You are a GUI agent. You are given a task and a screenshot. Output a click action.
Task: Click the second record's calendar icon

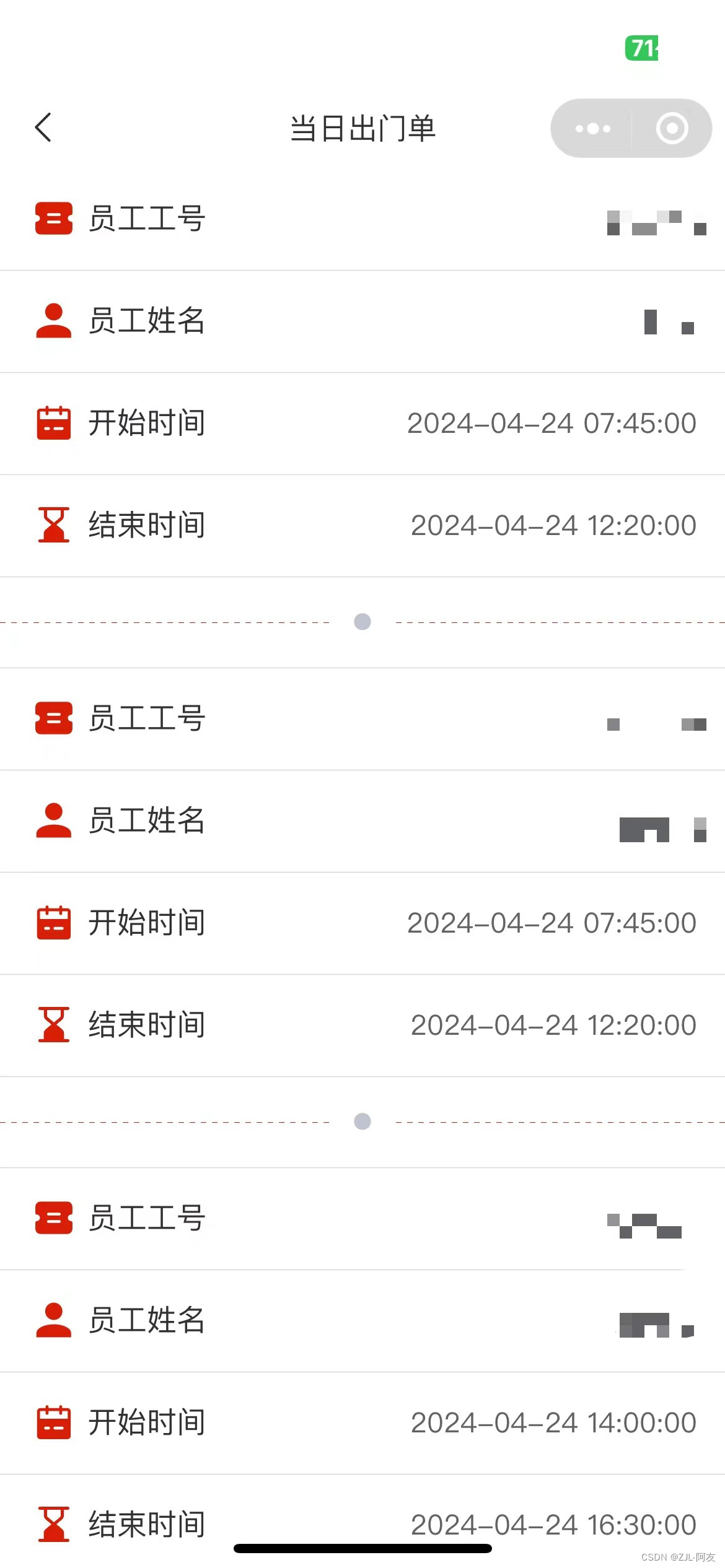pos(54,923)
